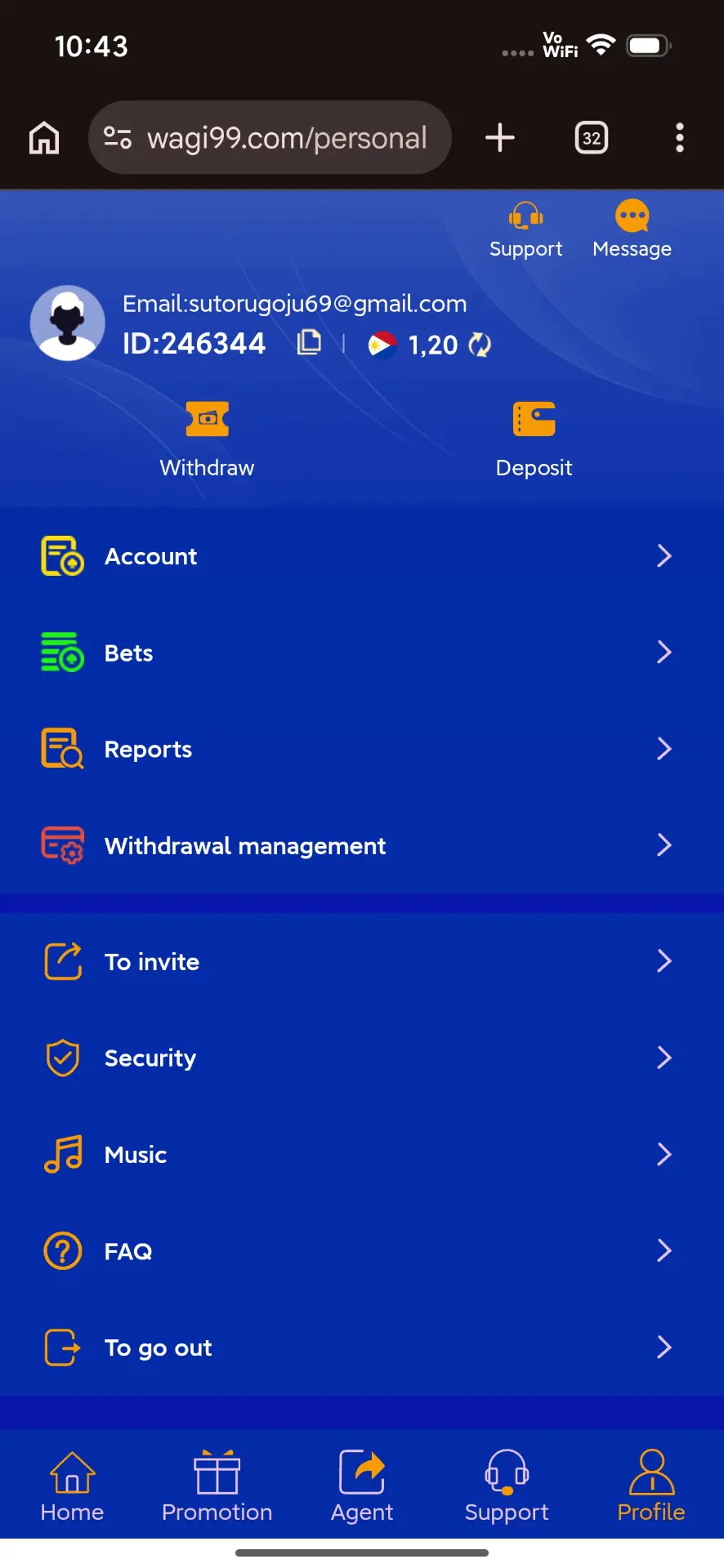The image size is (724, 1568).
Task: Switch to the Promotion tab
Action: coord(217,1486)
